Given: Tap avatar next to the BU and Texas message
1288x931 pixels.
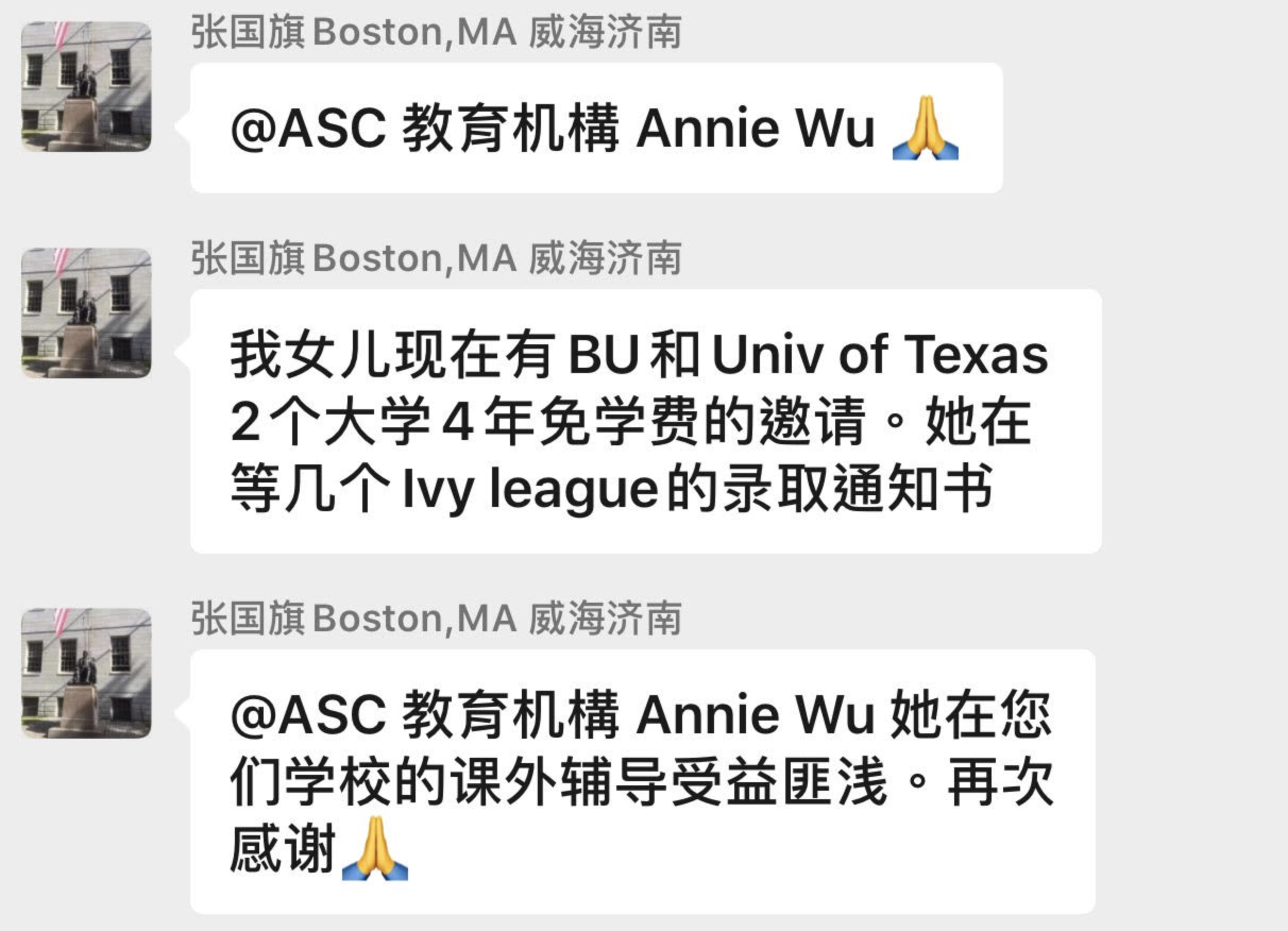Looking at the screenshot, I should (86, 313).
